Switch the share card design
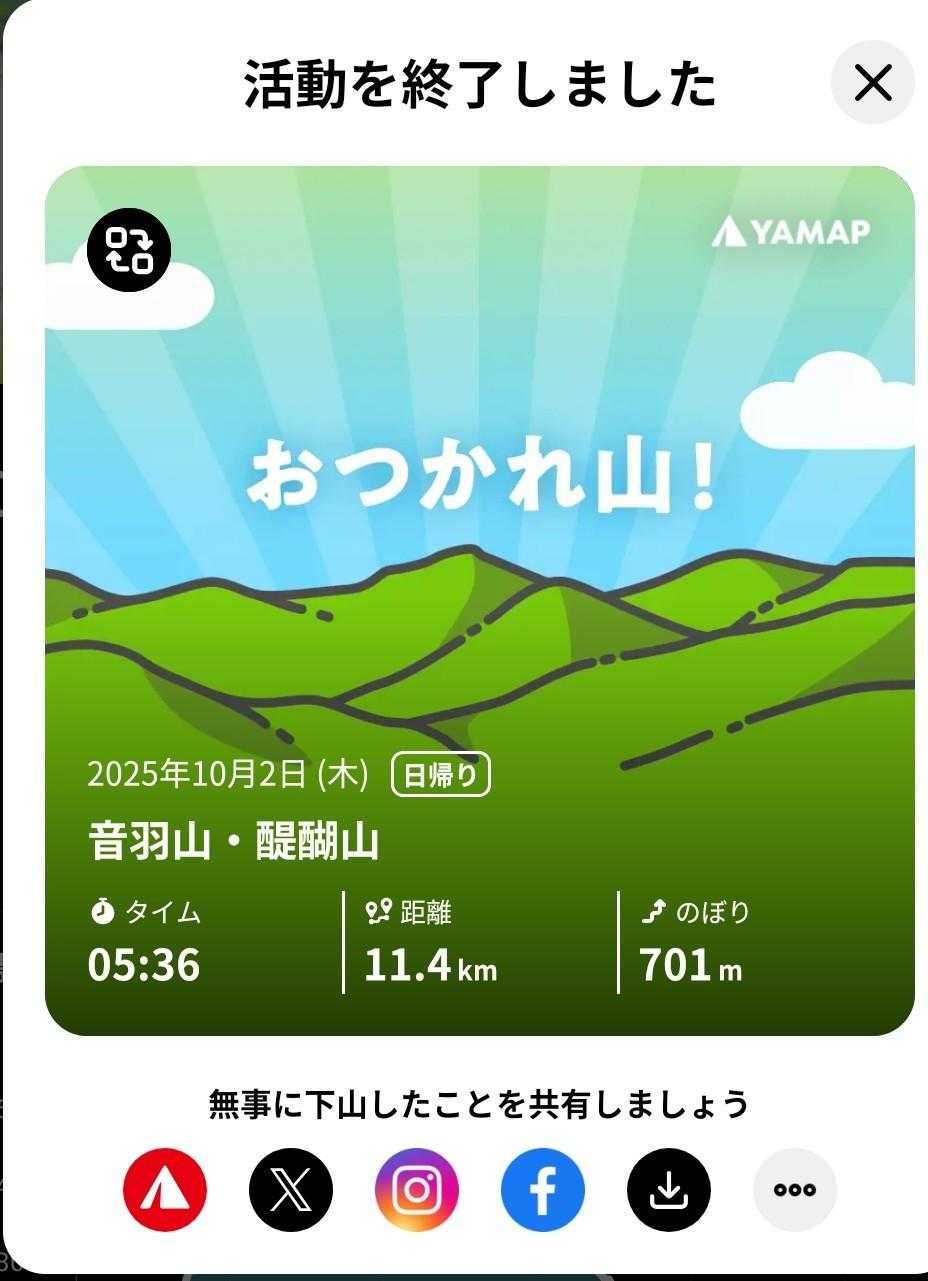Screen dimensions: 928x1281 [129, 249]
